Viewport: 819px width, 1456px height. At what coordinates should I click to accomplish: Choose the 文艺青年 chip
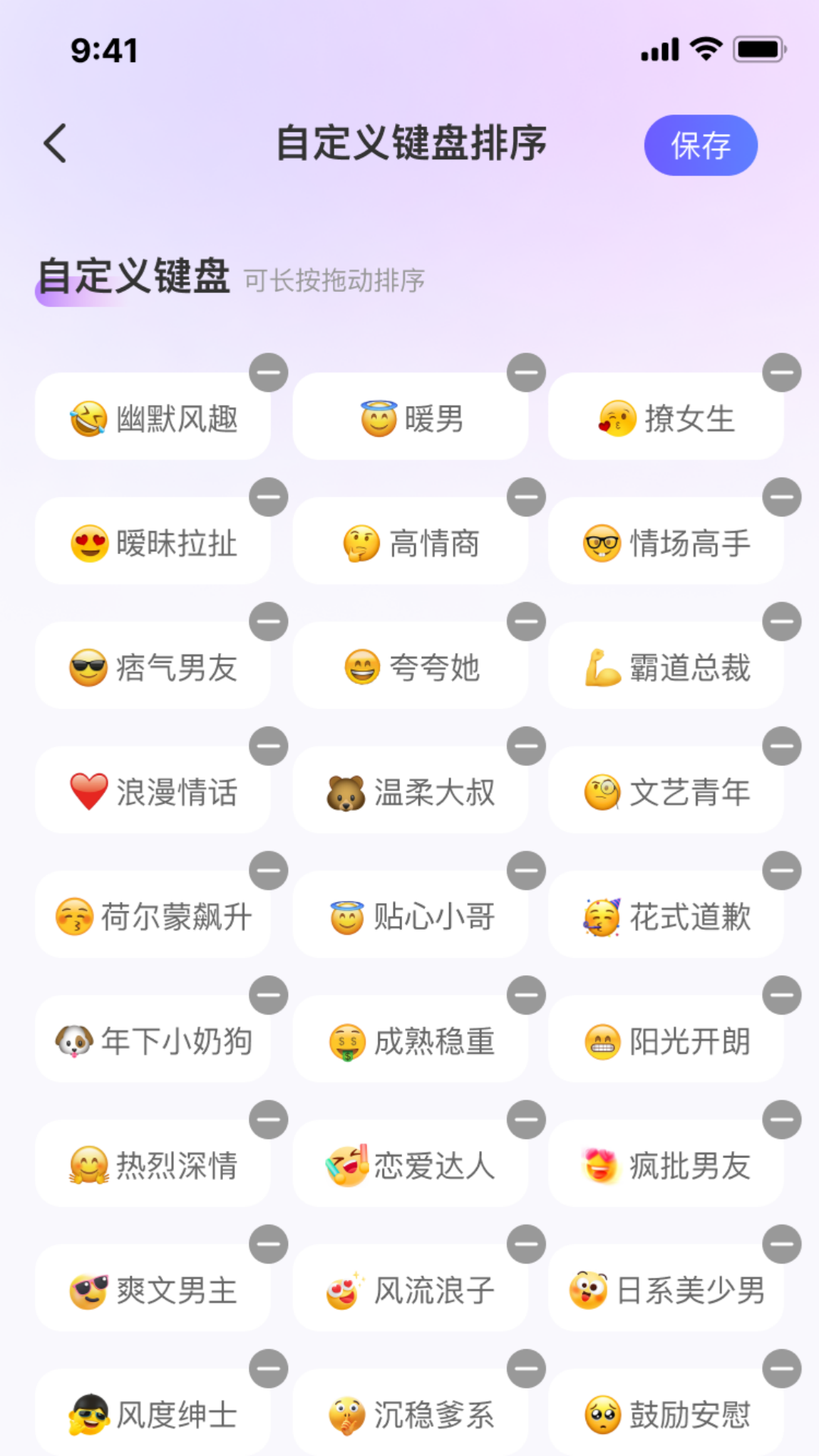[666, 790]
